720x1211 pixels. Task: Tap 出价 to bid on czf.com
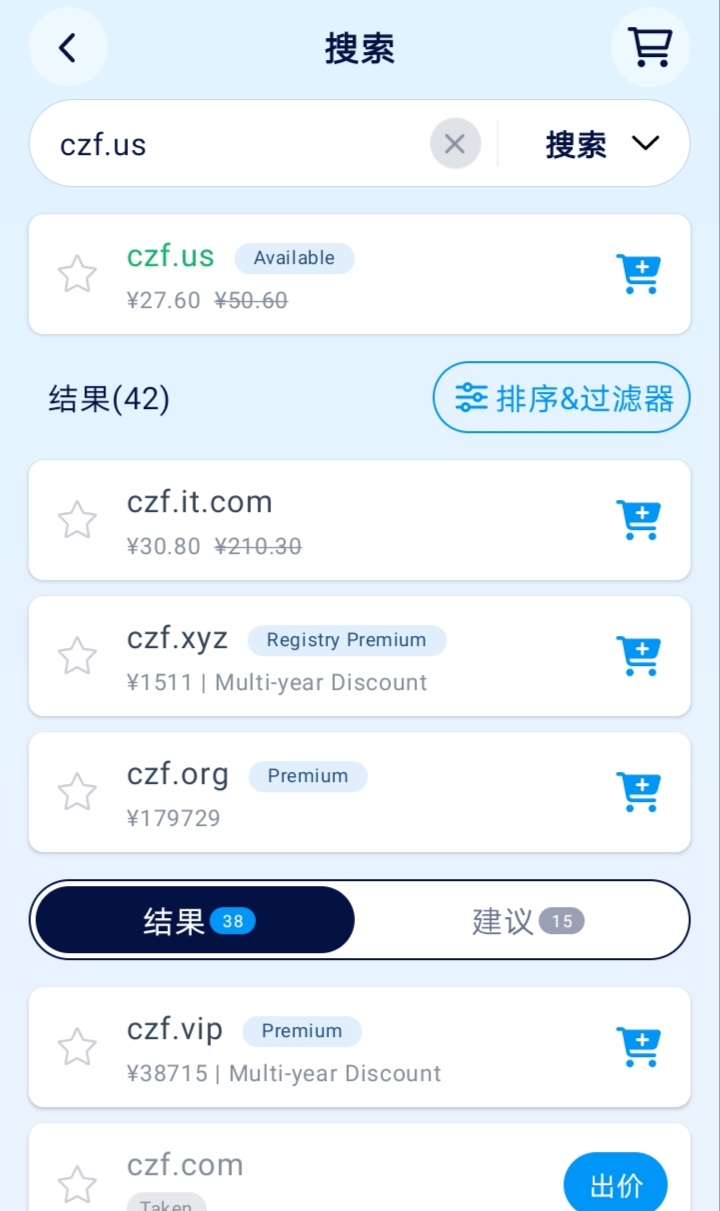(616, 1185)
